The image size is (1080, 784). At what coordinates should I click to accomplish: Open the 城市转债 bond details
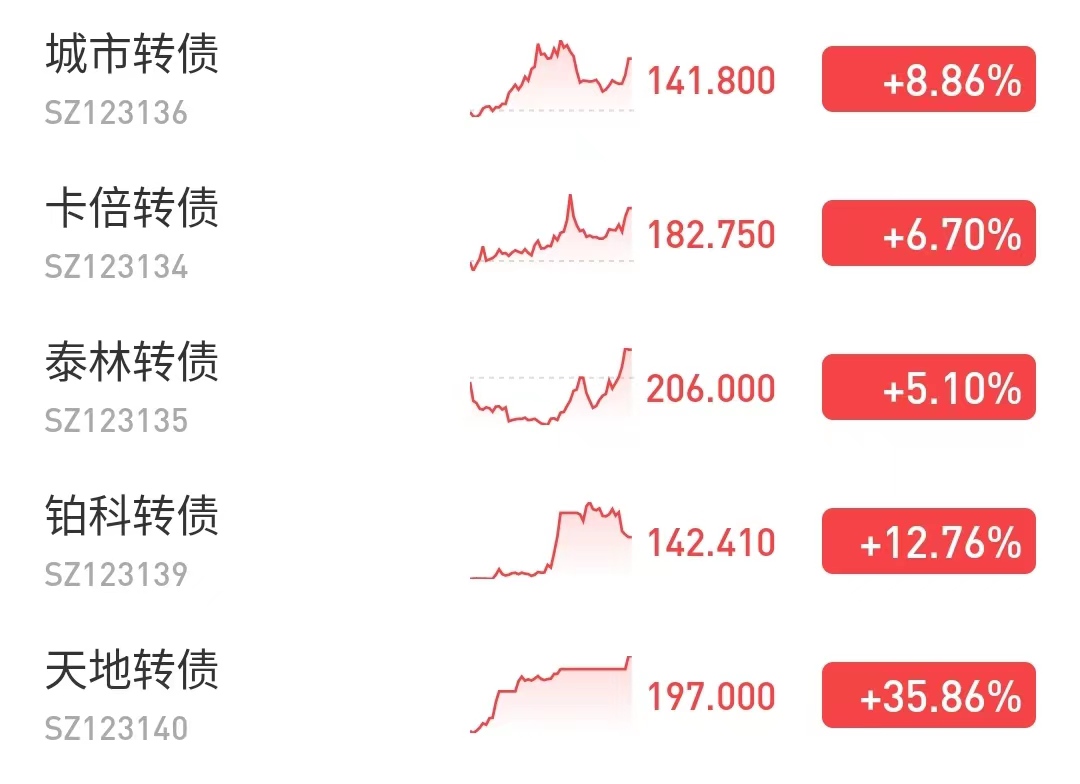(132, 55)
